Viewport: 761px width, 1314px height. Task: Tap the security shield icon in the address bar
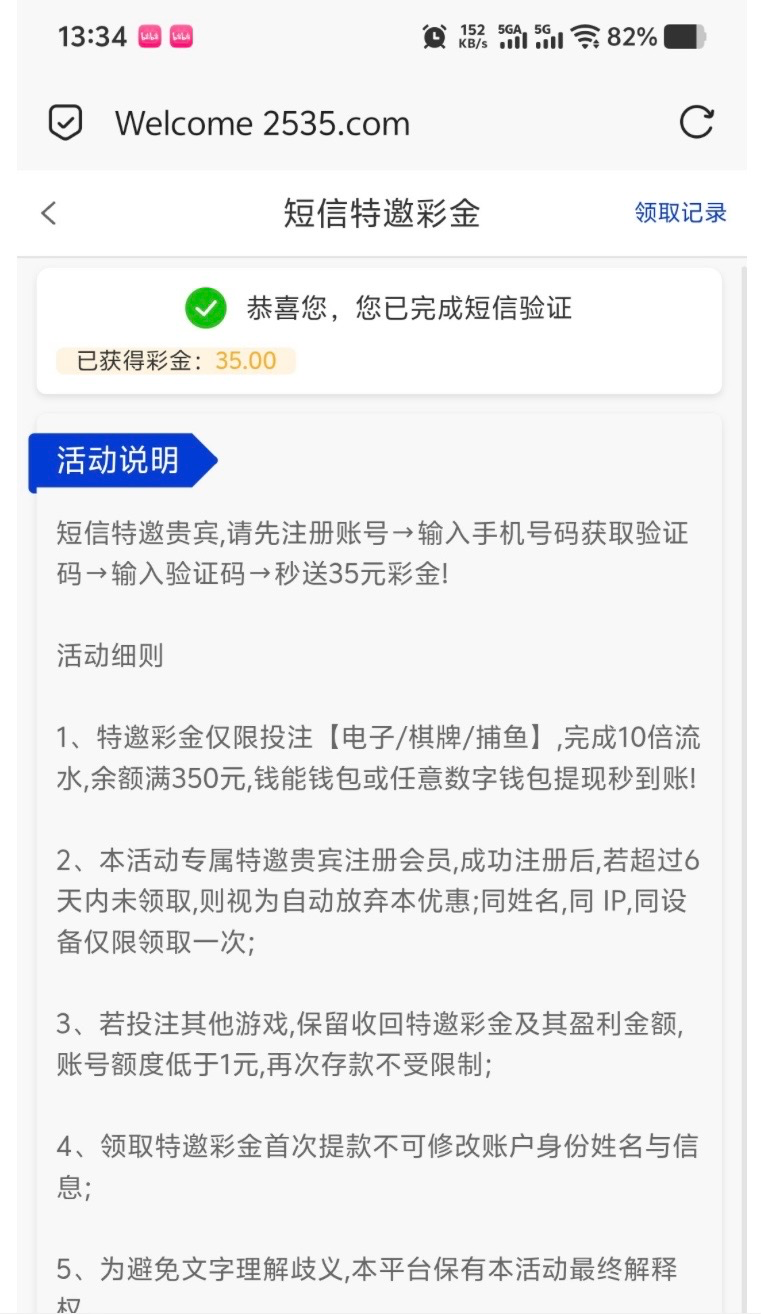pyautogui.click(x=66, y=124)
